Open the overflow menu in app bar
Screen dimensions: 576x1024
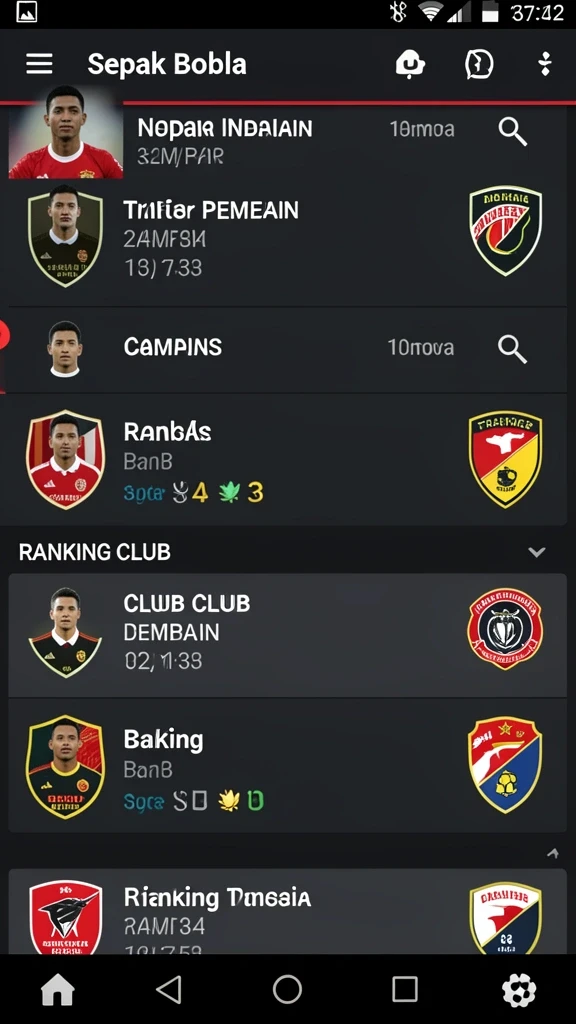point(545,64)
